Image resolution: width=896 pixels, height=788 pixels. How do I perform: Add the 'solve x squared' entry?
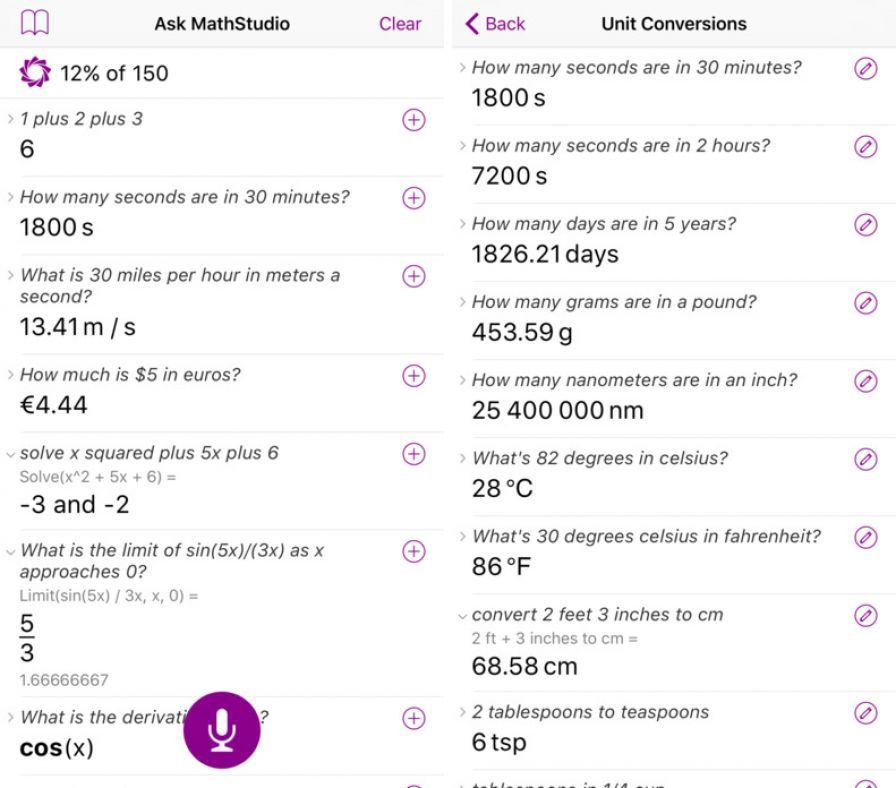(x=413, y=454)
